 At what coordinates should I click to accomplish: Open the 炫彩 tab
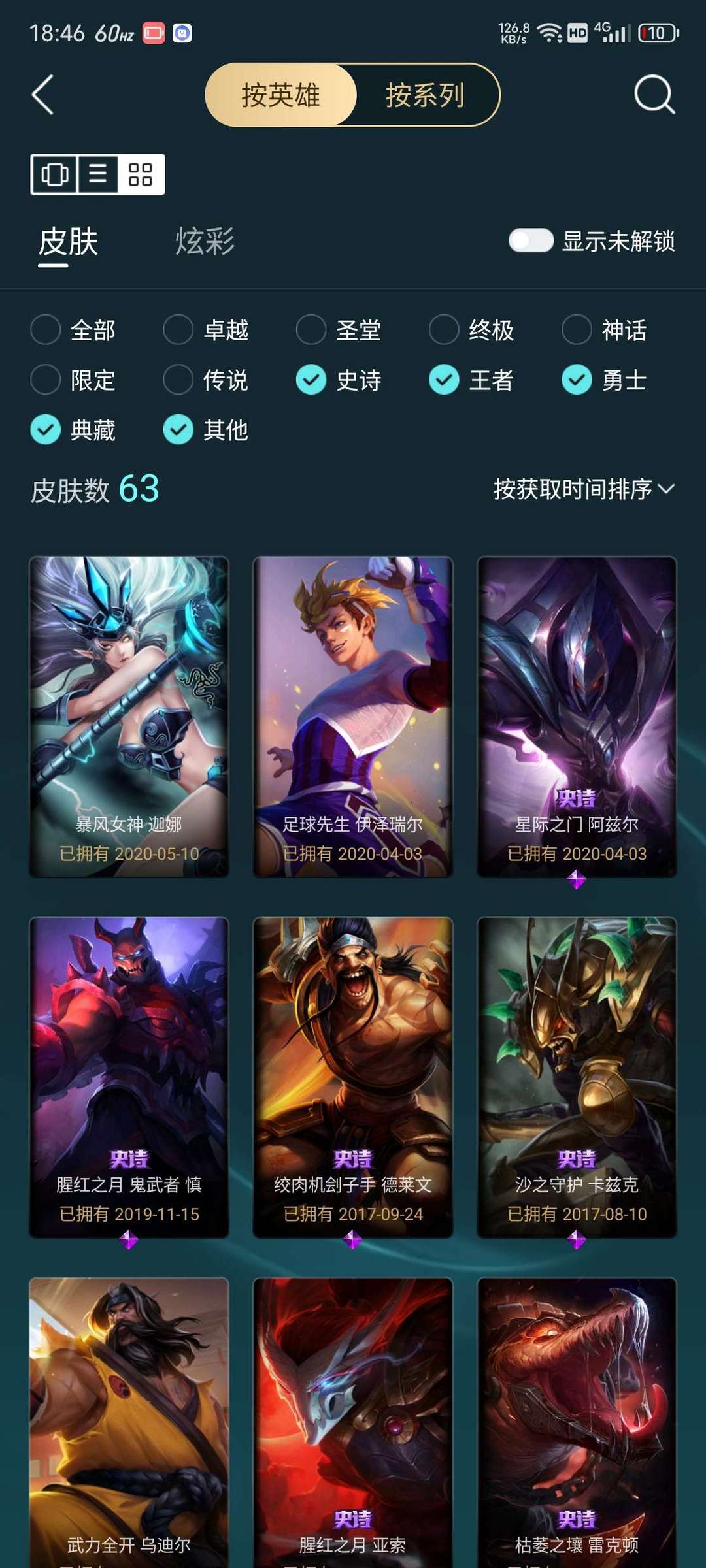coord(205,242)
